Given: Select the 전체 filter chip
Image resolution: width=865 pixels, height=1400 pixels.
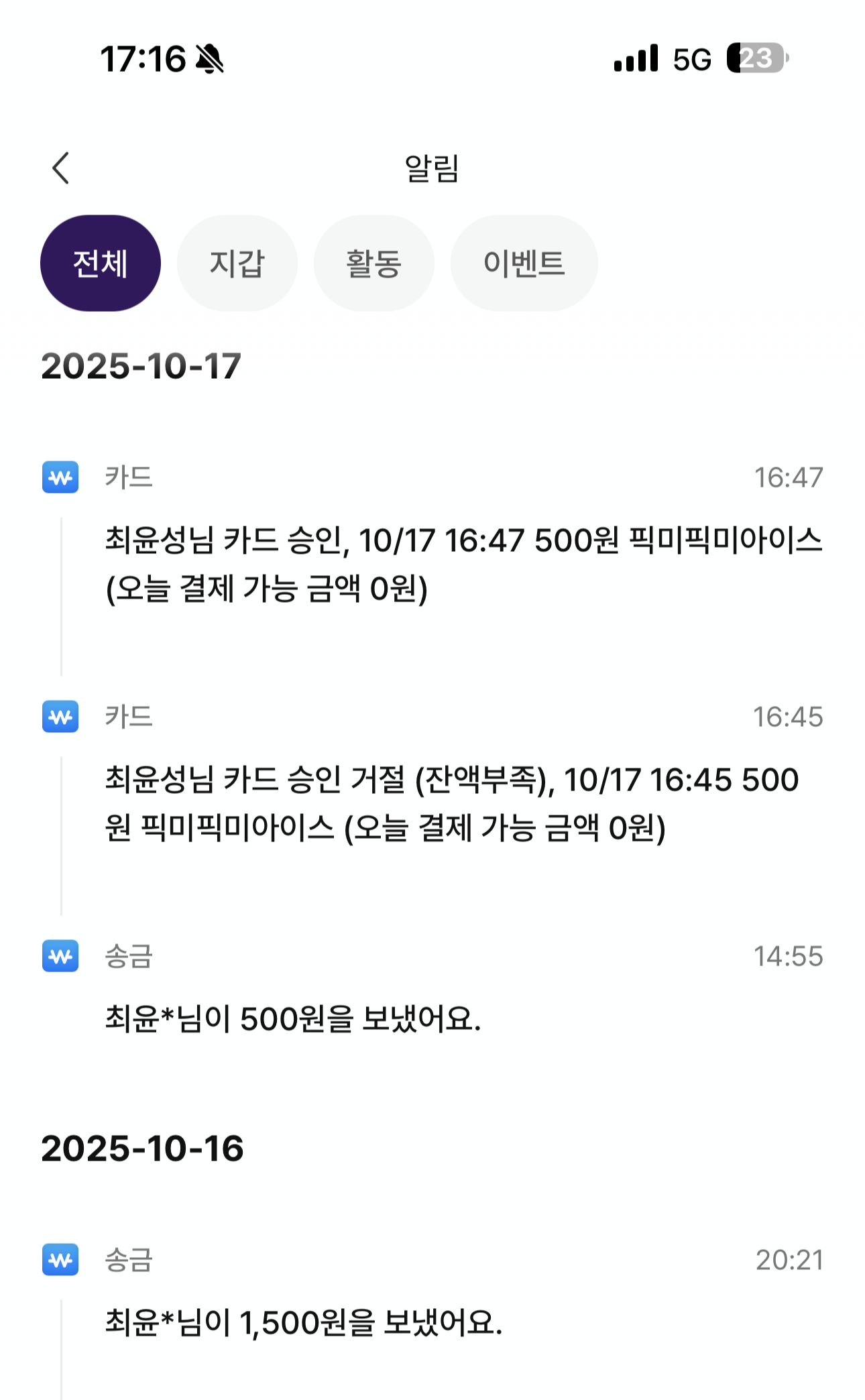Looking at the screenshot, I should click(100, 263).
